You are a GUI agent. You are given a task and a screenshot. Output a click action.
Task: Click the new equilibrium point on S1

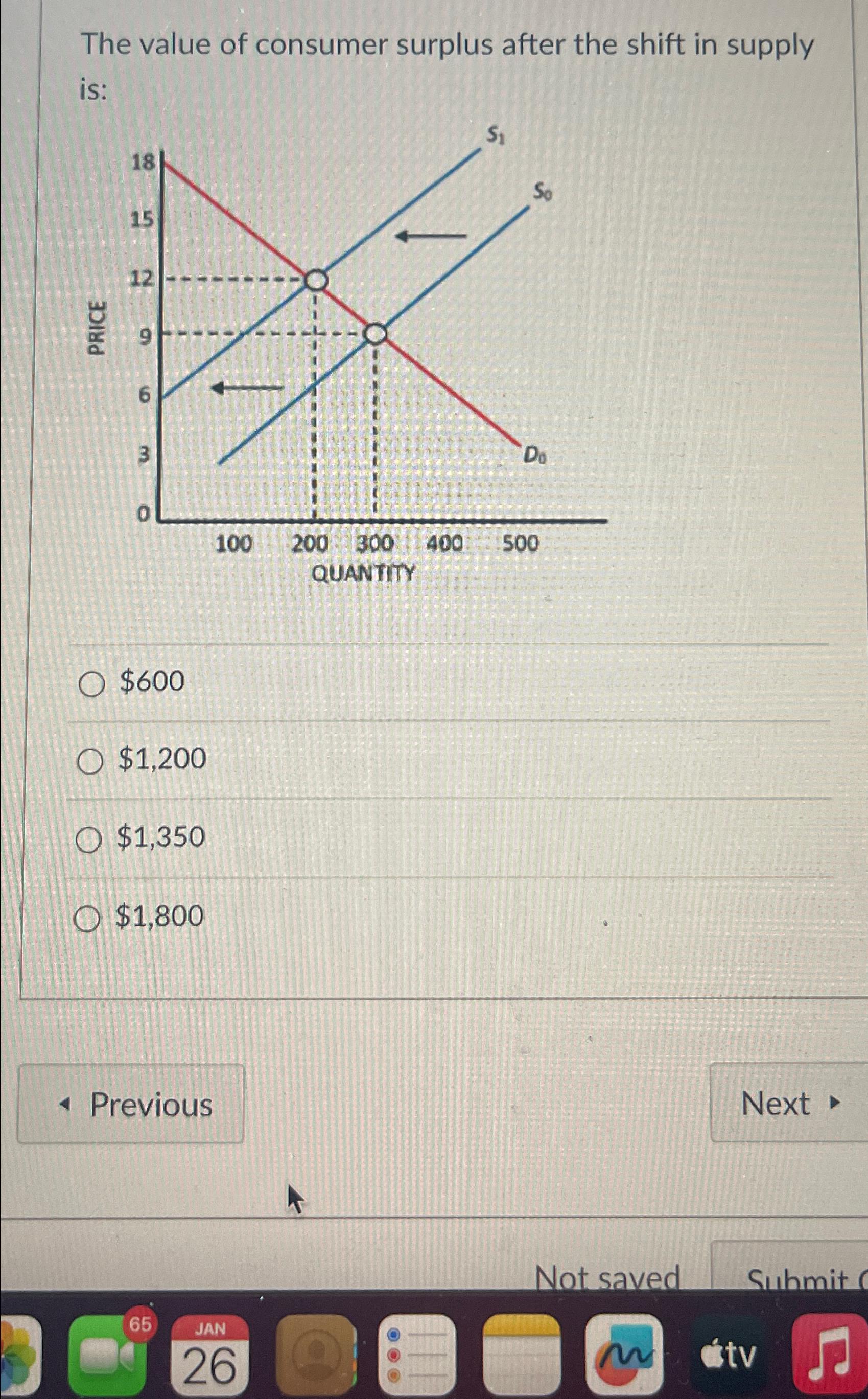316,280
